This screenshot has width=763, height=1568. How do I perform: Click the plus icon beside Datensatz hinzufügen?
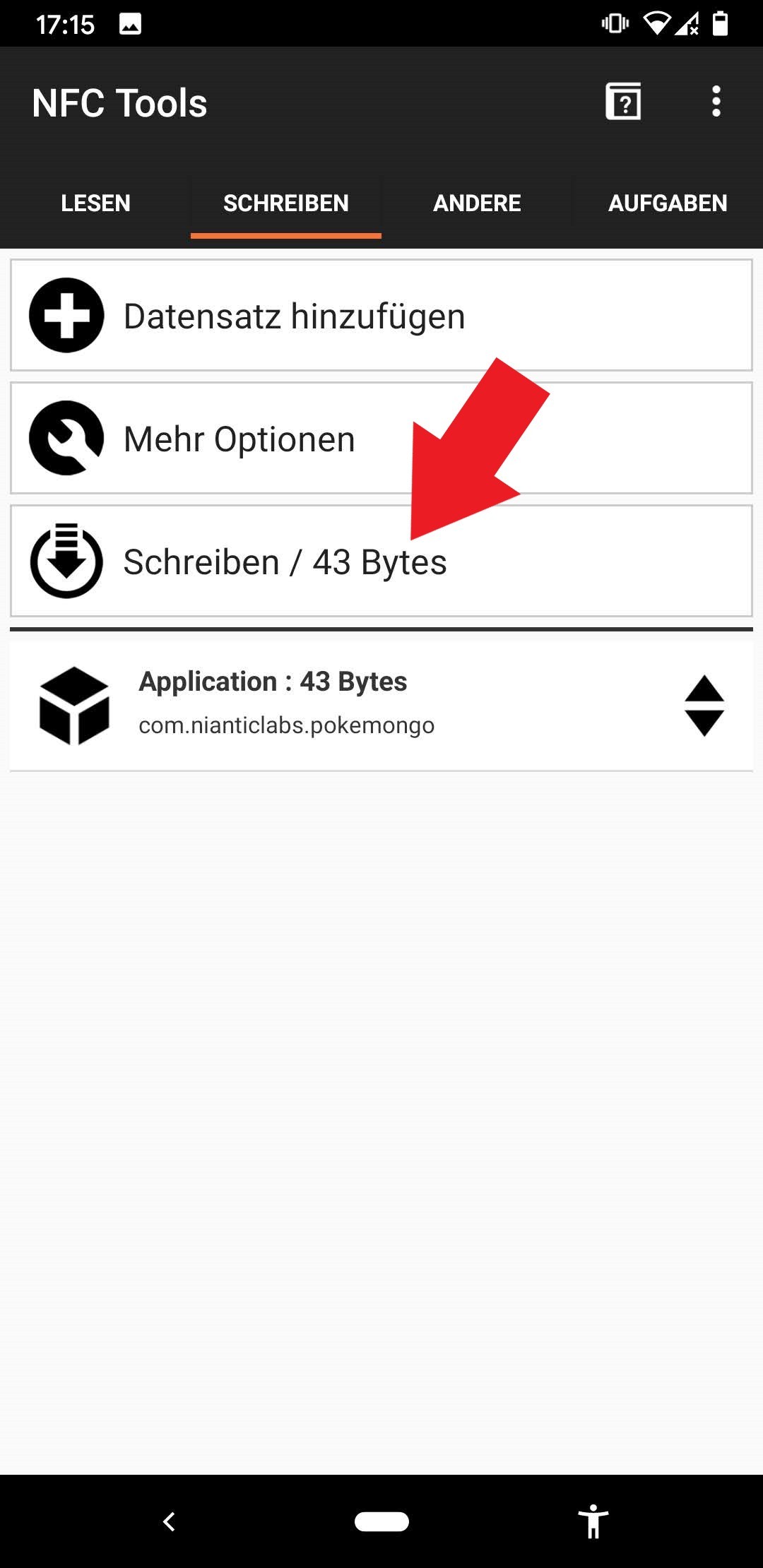tap(66, 315)
